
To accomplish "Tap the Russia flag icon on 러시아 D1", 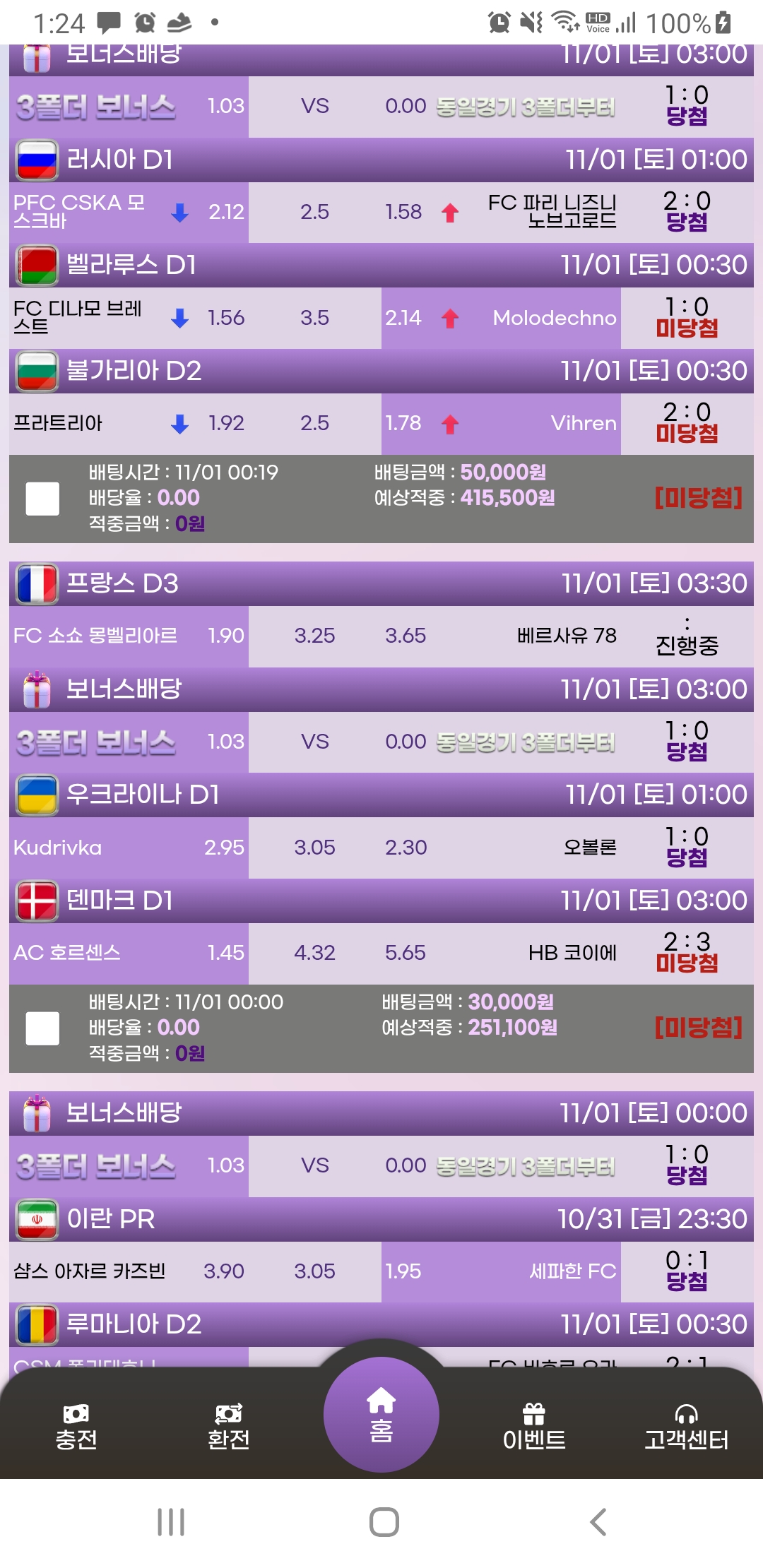I will (x=37, y=160).
